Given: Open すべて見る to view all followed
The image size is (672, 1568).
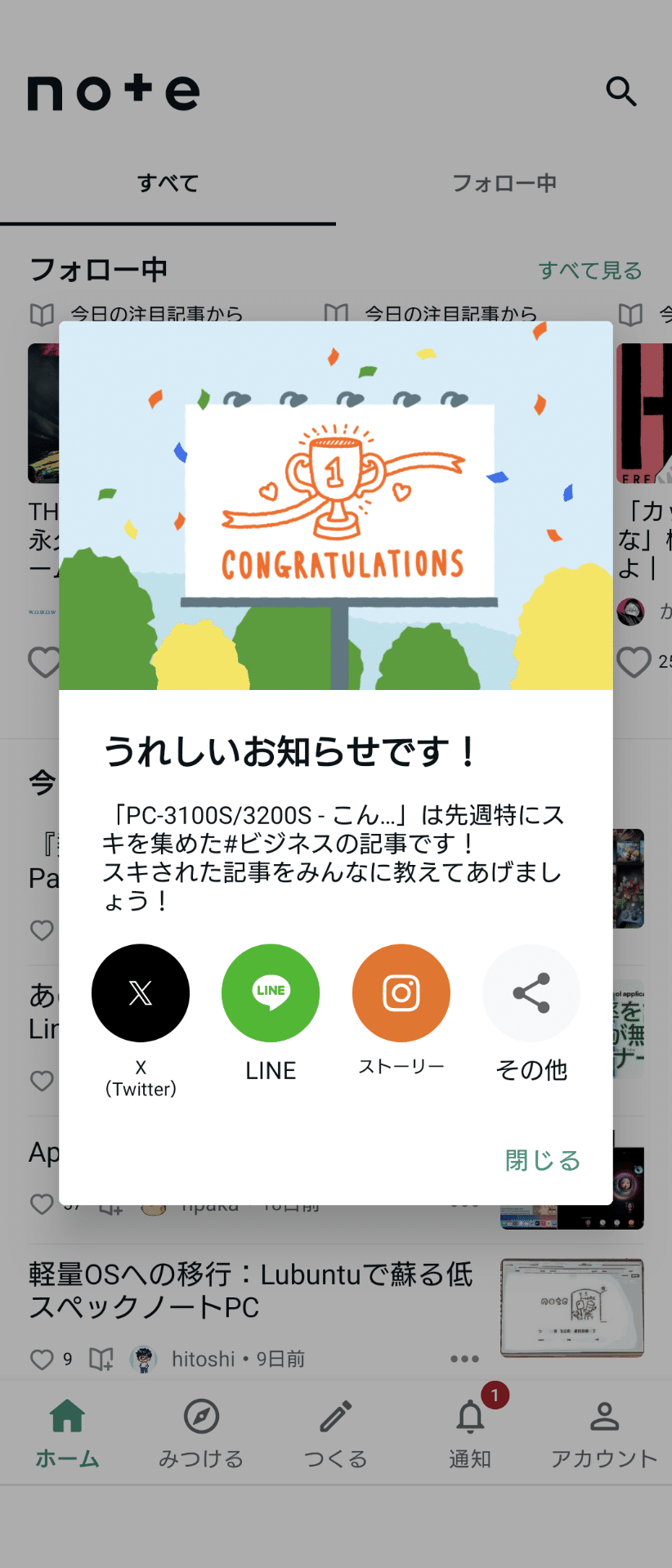Looking at the screenshot, I should click(590, 269).
